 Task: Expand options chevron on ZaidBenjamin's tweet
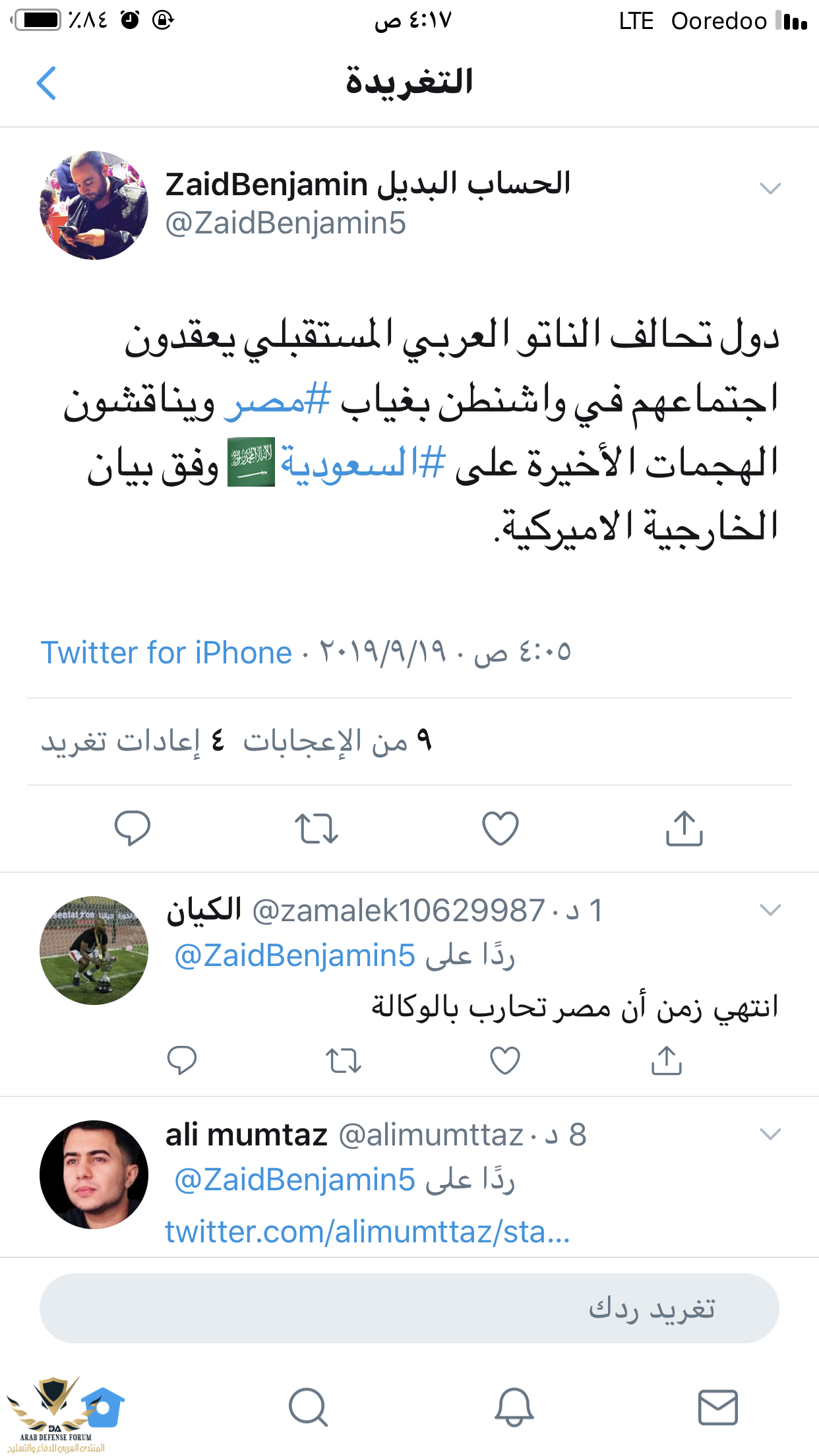tap(770, 189)
